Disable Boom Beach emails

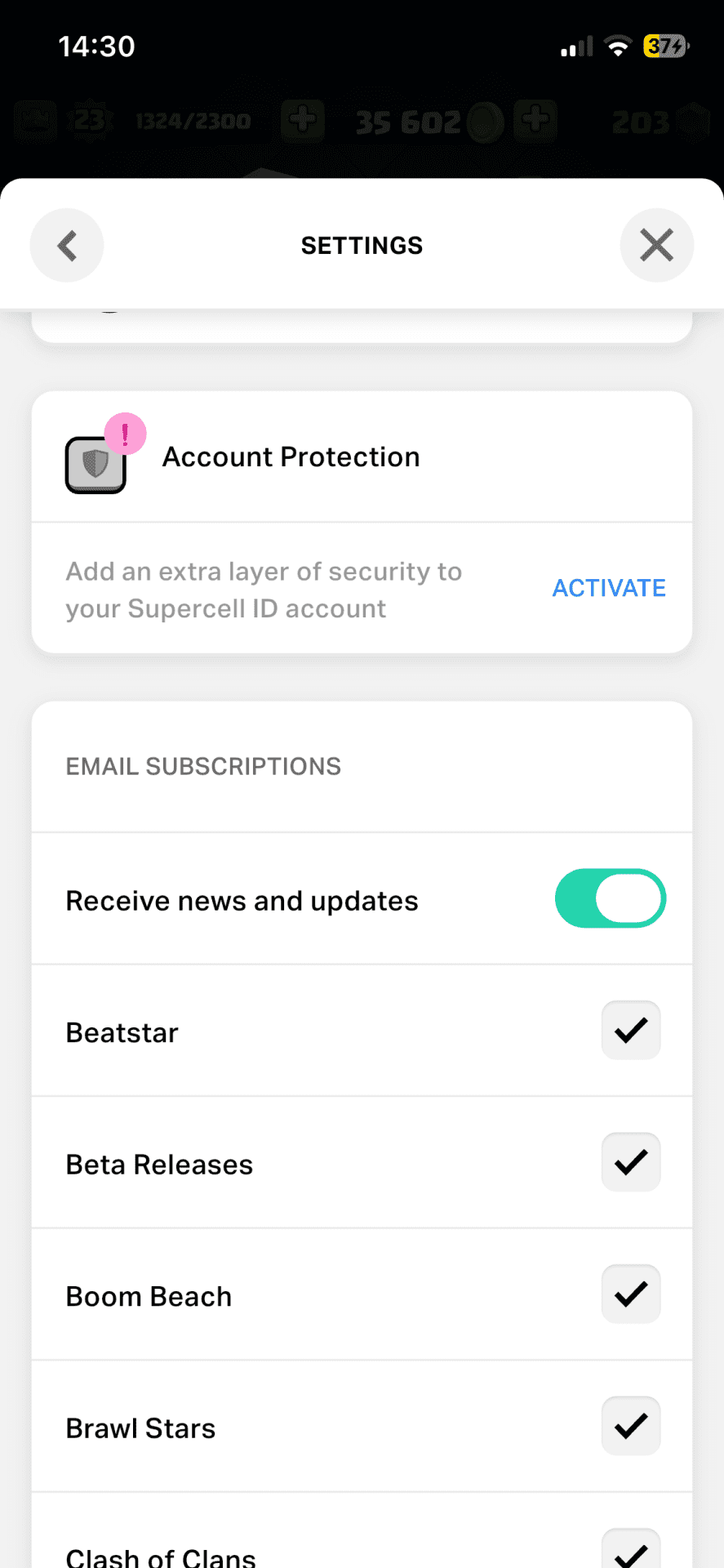tap(631, 1294)
